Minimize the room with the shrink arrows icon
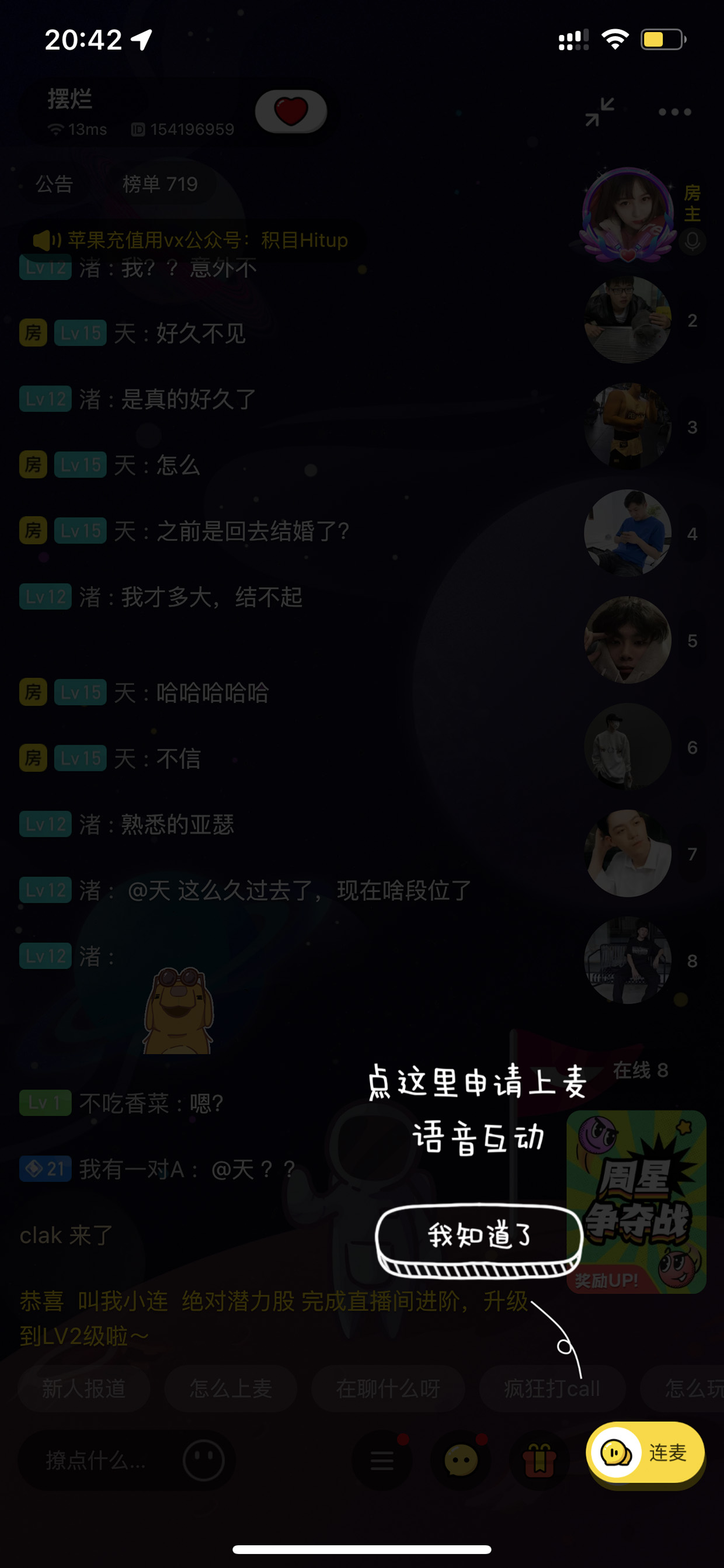 pyautogui.click(x=599, y=112)
